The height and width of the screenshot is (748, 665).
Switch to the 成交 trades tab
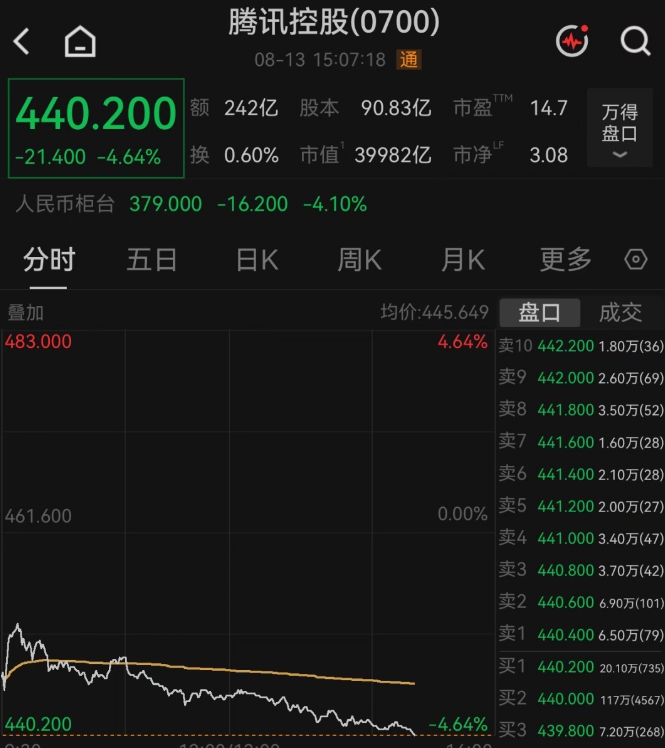coord(621,313)
